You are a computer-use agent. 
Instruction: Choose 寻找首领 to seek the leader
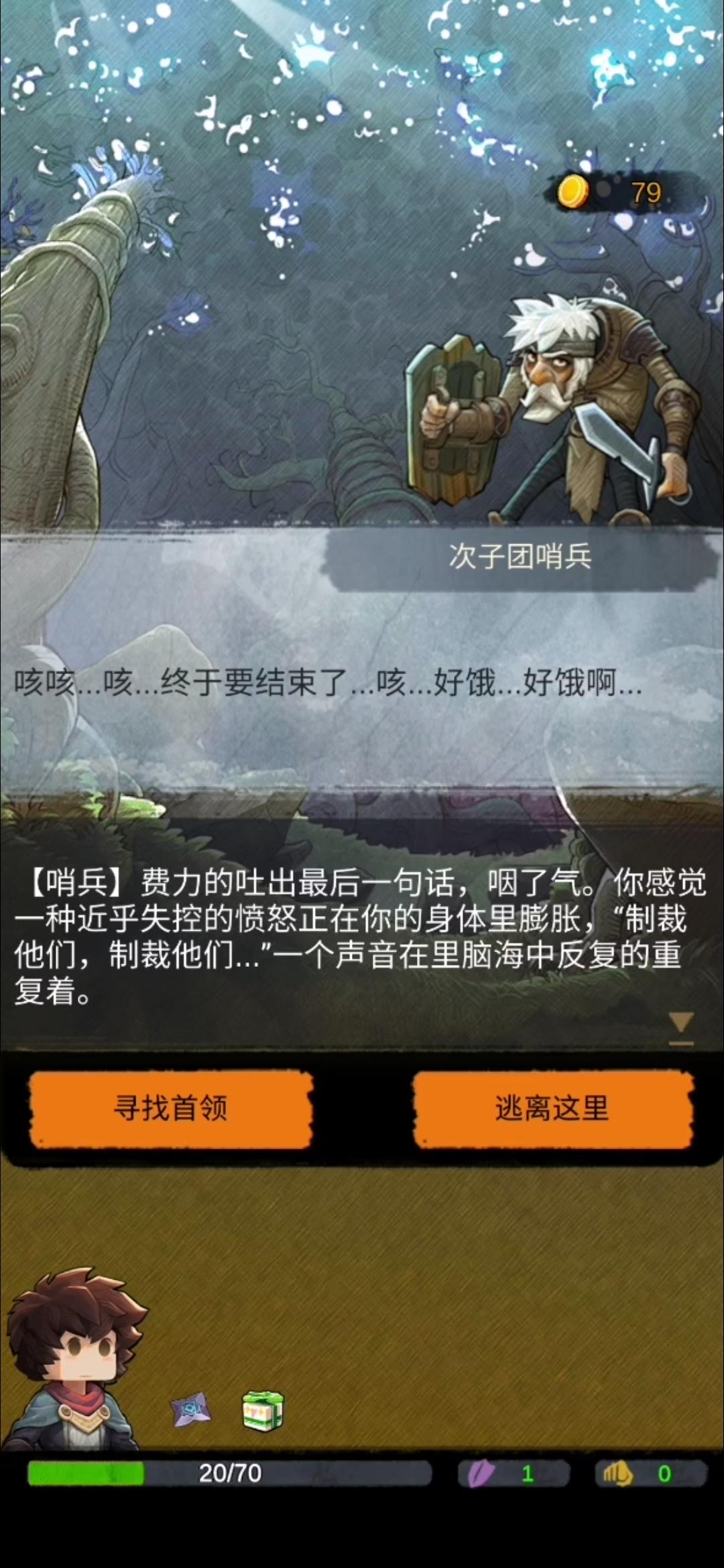[170, 1109]
